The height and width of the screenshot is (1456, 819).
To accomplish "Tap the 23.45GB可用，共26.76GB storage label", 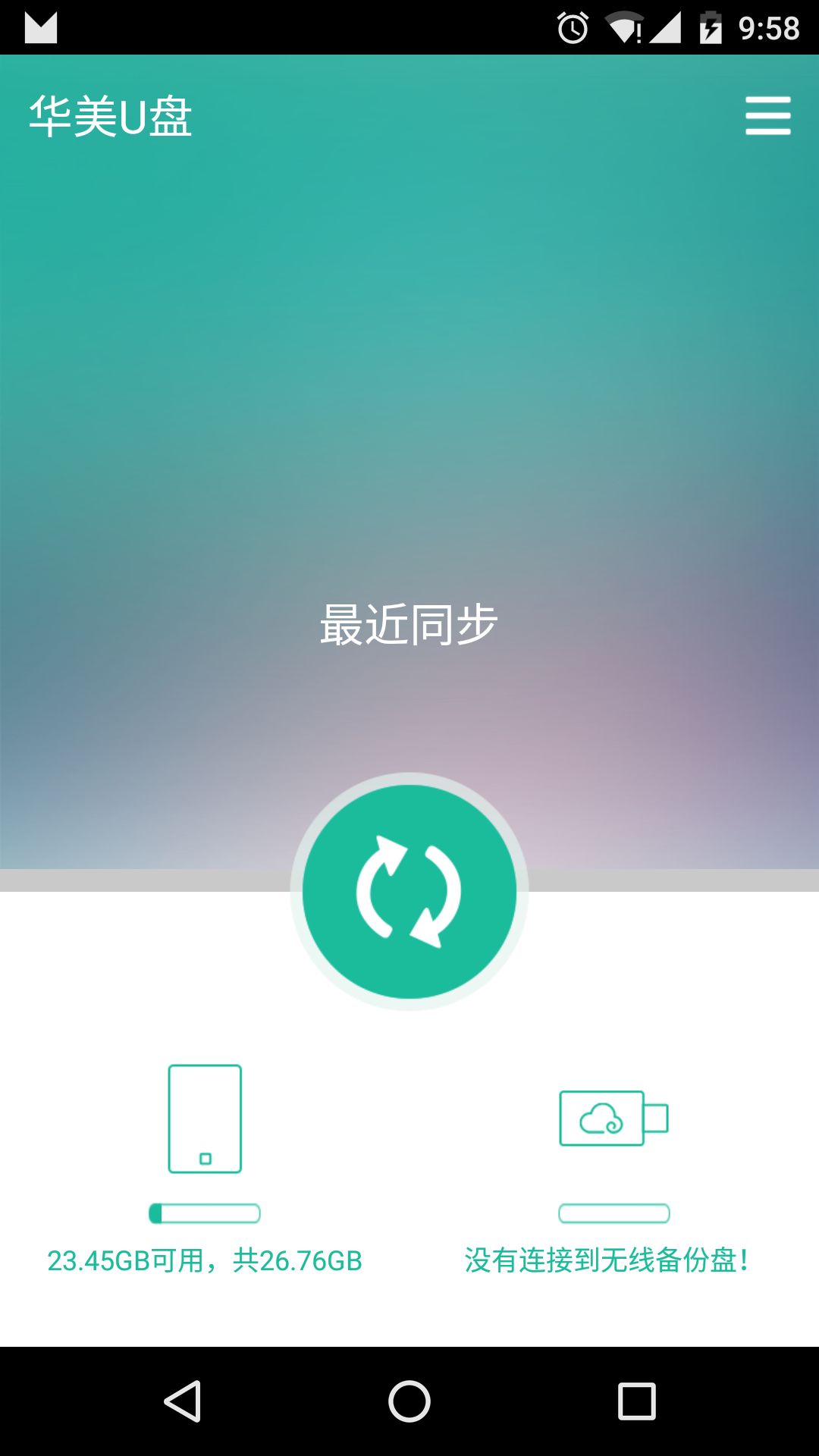I will [x=205, y=1257].
